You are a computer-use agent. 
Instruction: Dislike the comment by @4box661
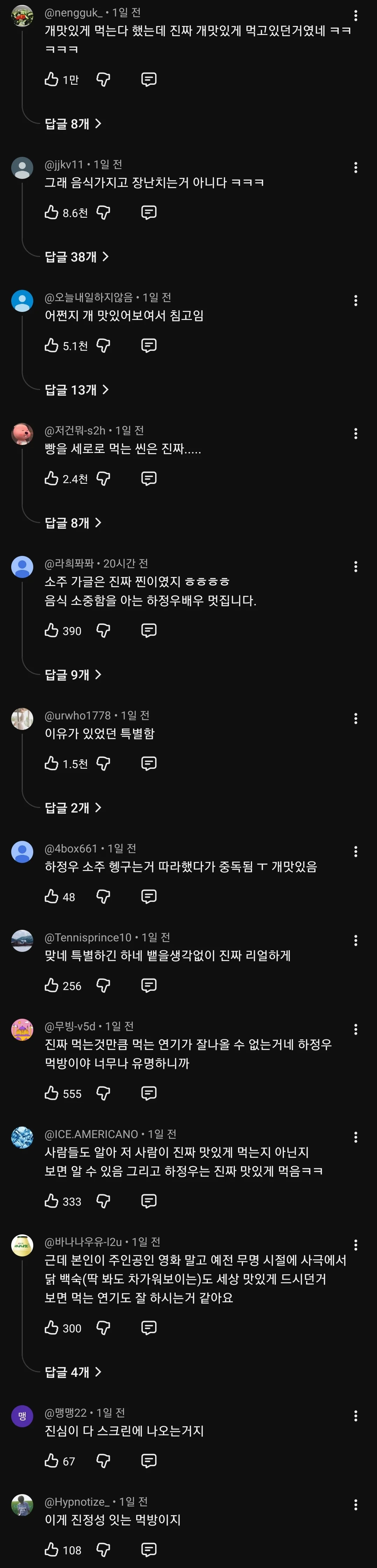pyautogui.click(x=104, y=897)
